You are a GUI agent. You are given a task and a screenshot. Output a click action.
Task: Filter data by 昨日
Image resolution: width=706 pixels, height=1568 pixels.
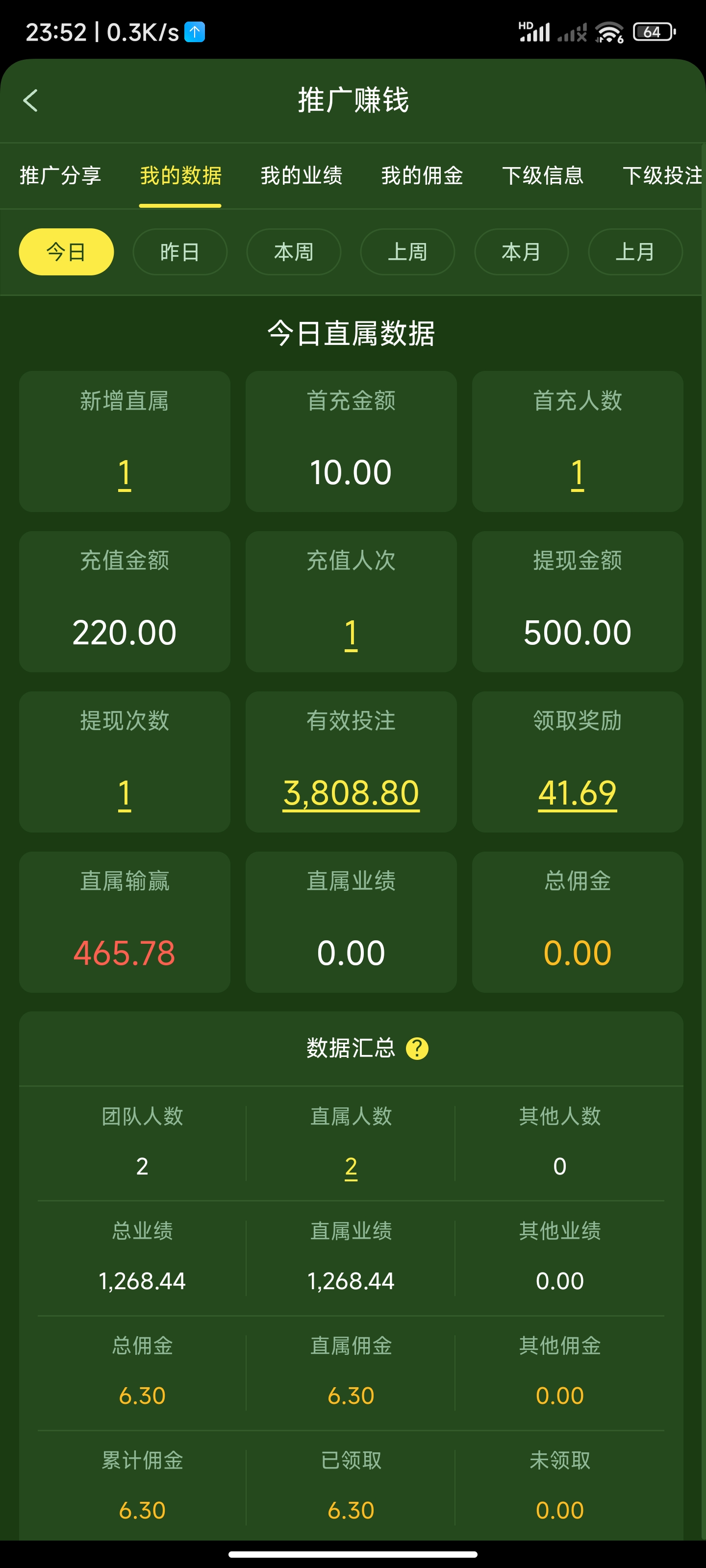(x=180, y=252)
